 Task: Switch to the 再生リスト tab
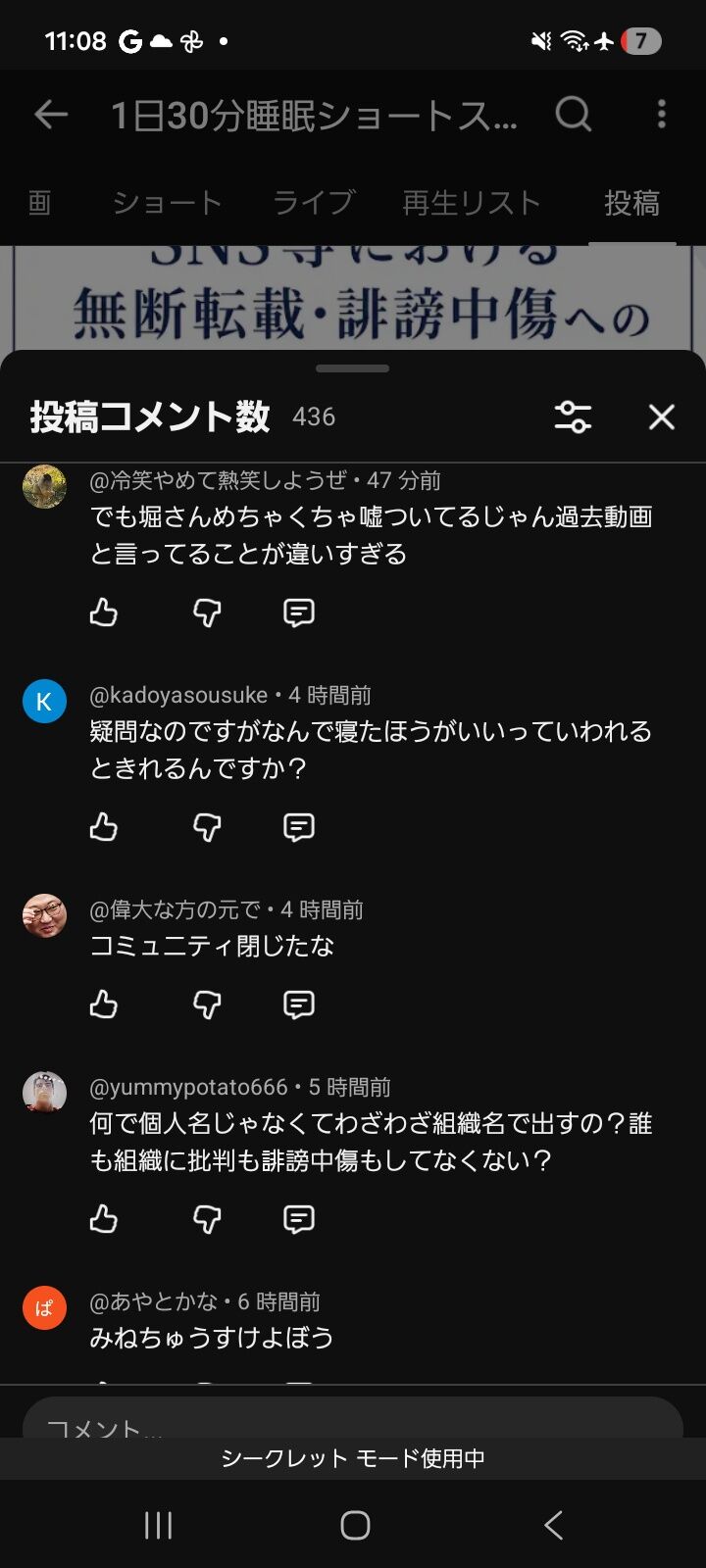[x=472, y=203]
